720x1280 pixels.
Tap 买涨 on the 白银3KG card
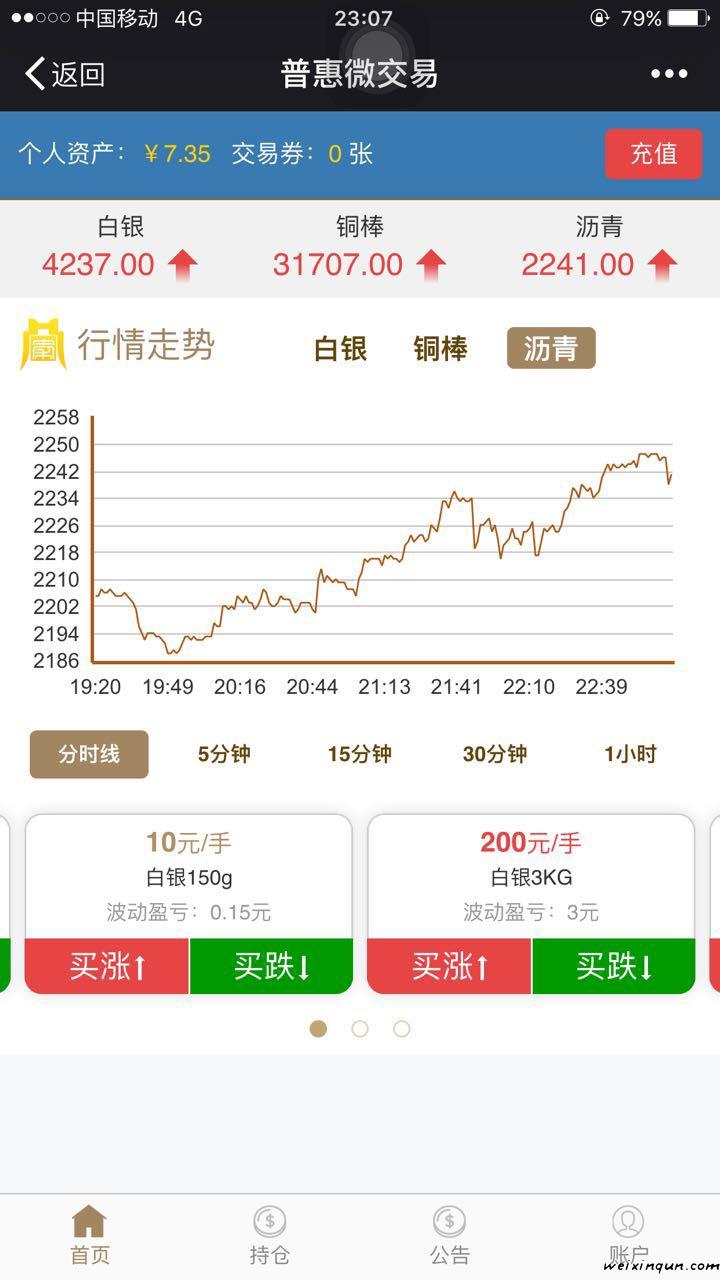coord(450,966)
